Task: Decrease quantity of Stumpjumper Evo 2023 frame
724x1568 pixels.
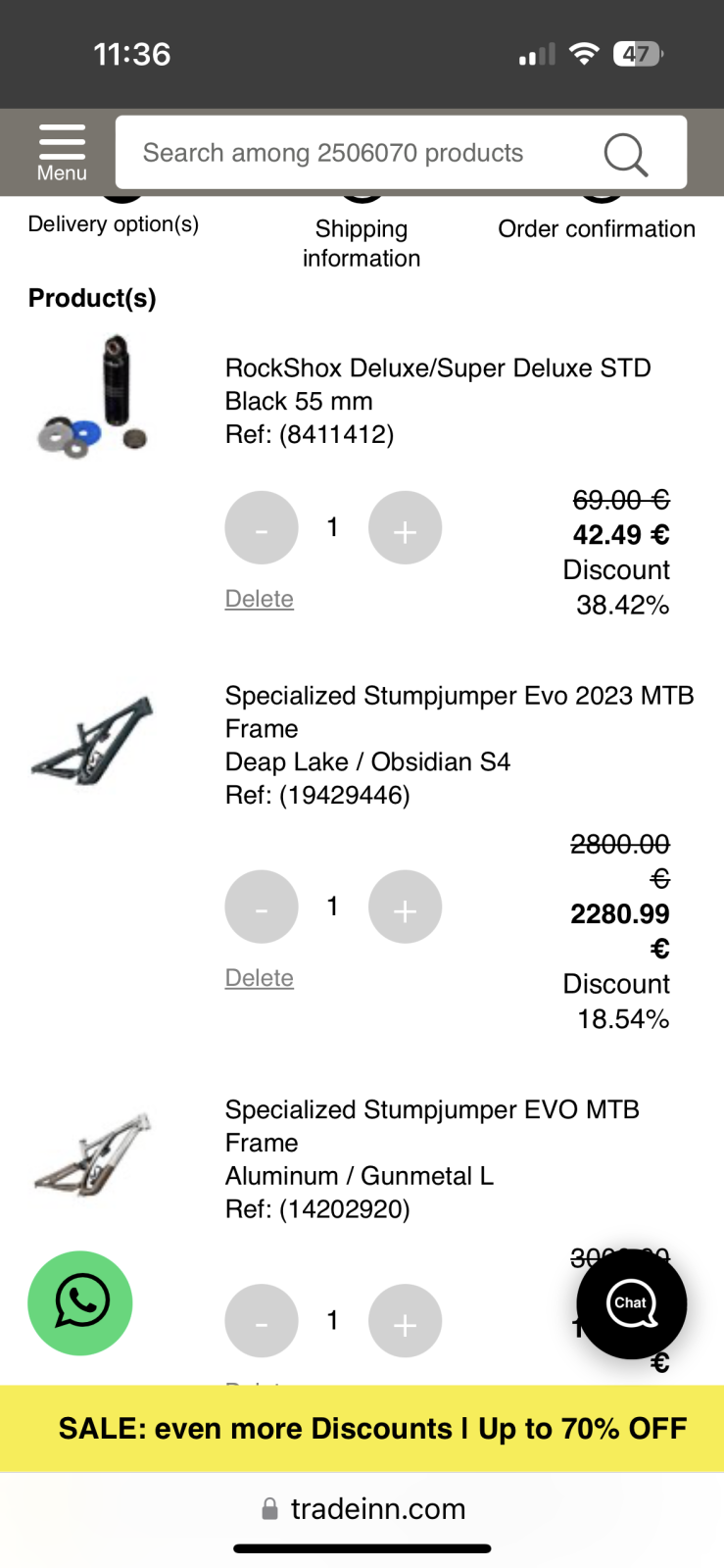Action: point(262,906)
